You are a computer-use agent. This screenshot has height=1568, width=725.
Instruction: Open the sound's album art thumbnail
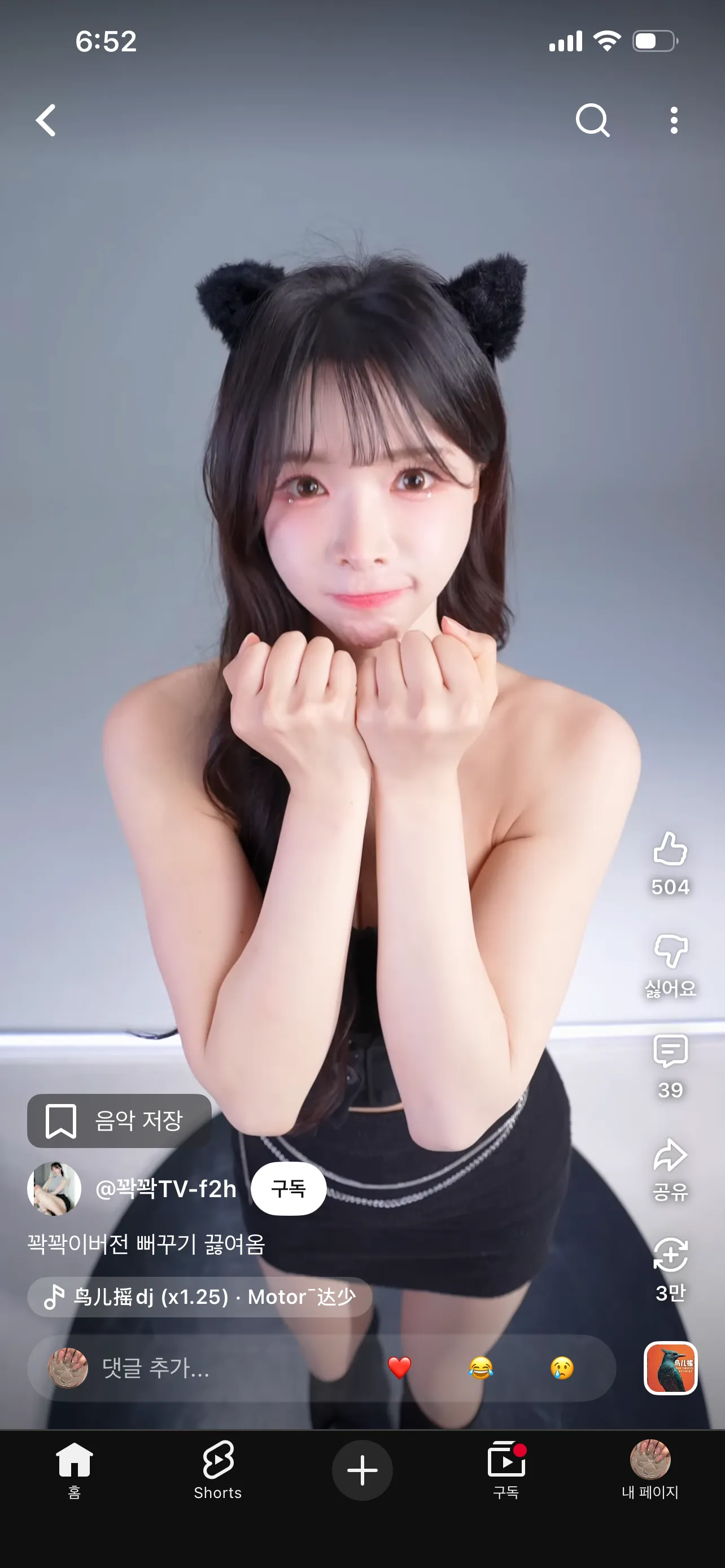(670, 1368)
